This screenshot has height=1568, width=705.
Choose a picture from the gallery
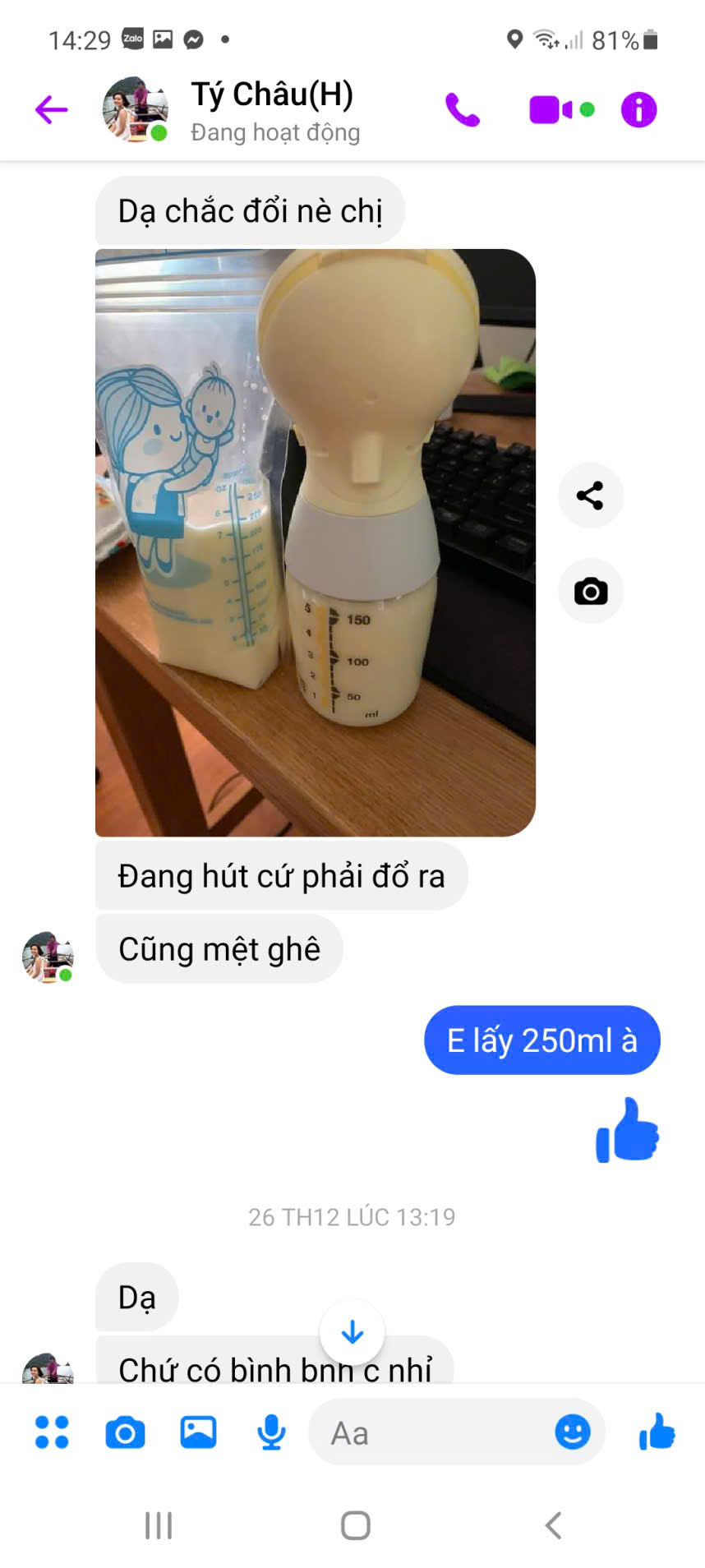(x=198, y=1432)
